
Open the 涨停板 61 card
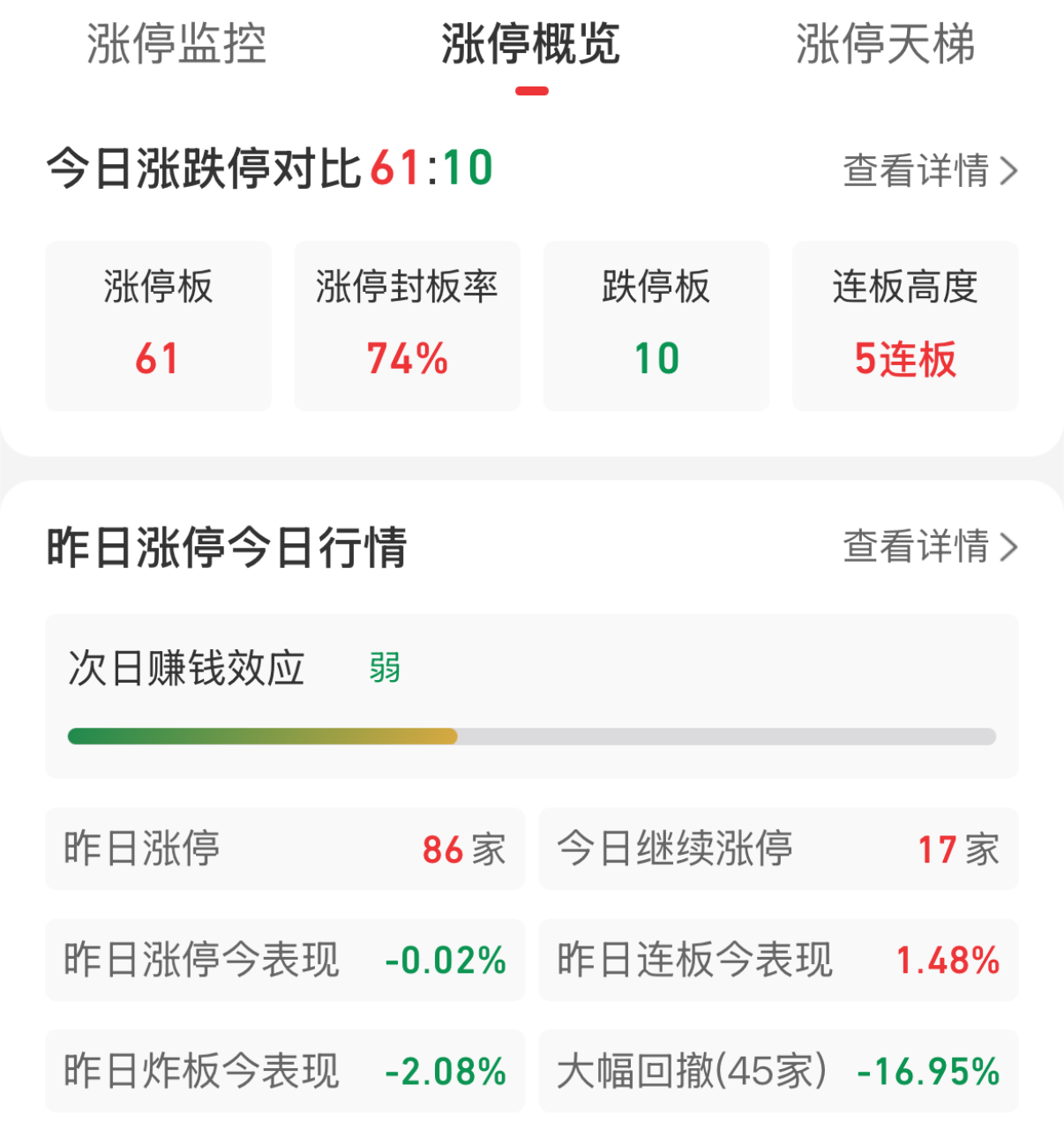click(158, 325)
